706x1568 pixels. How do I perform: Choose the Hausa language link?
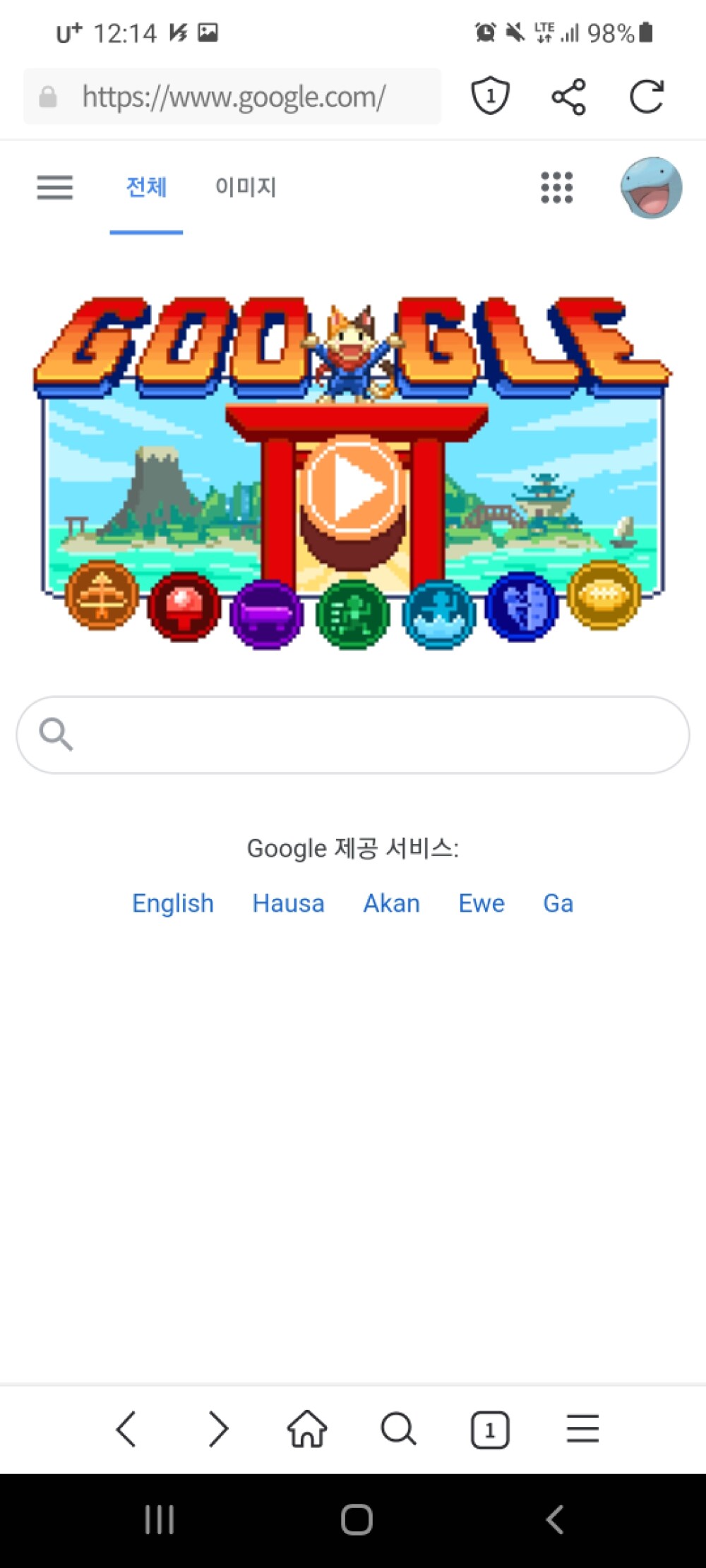click(288, 903)
